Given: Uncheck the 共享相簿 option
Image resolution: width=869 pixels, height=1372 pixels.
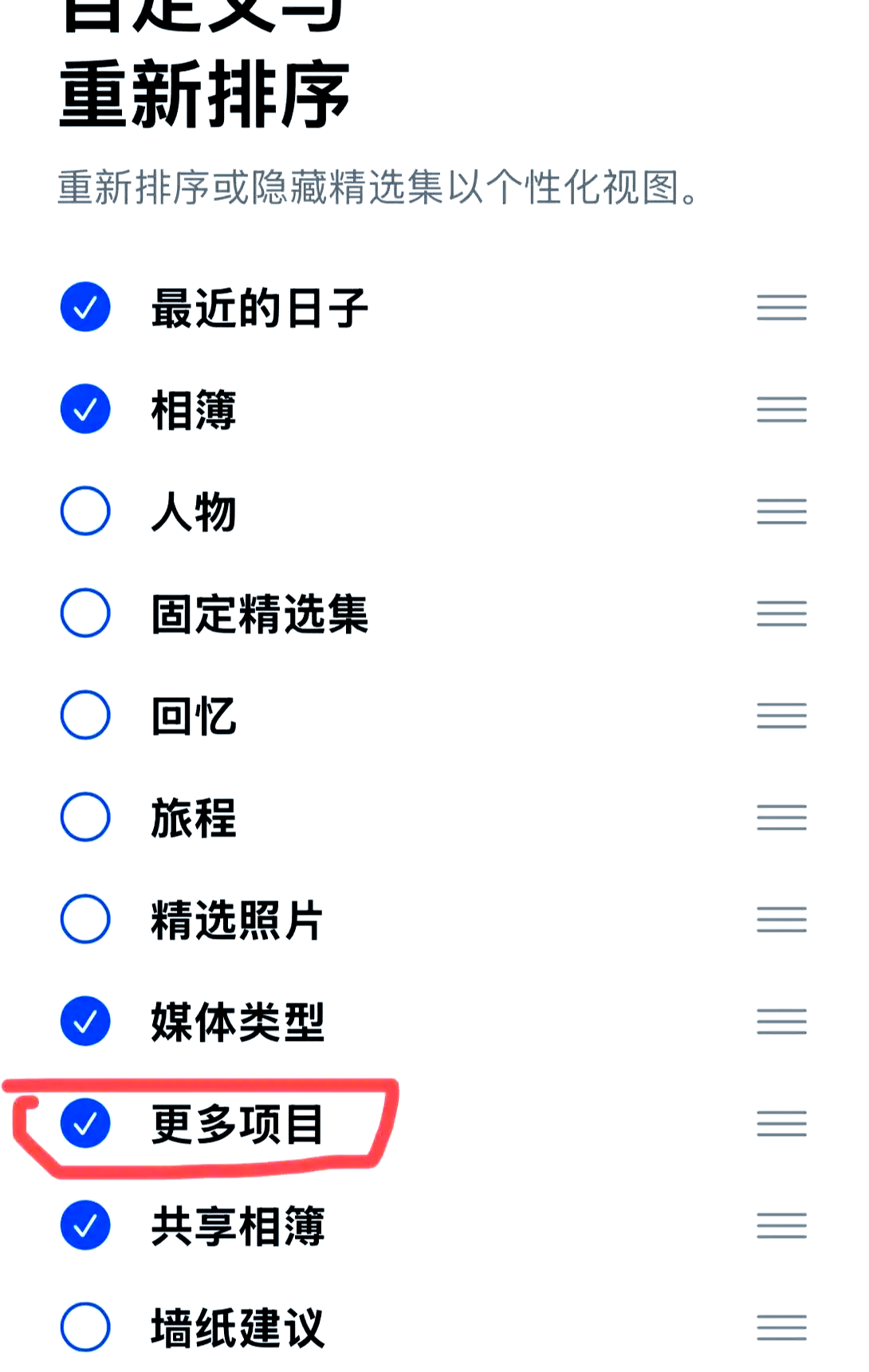Looking at the screenshot, I should pos(85,1224).
